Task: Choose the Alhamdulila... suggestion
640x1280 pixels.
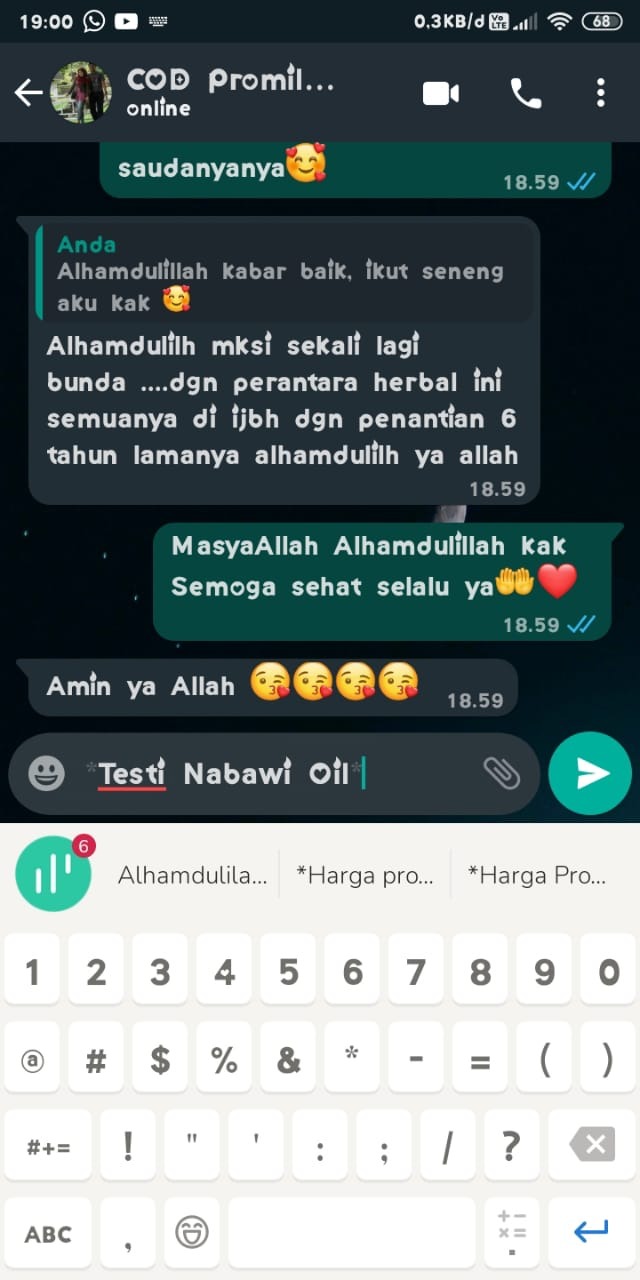Action: 192,876
